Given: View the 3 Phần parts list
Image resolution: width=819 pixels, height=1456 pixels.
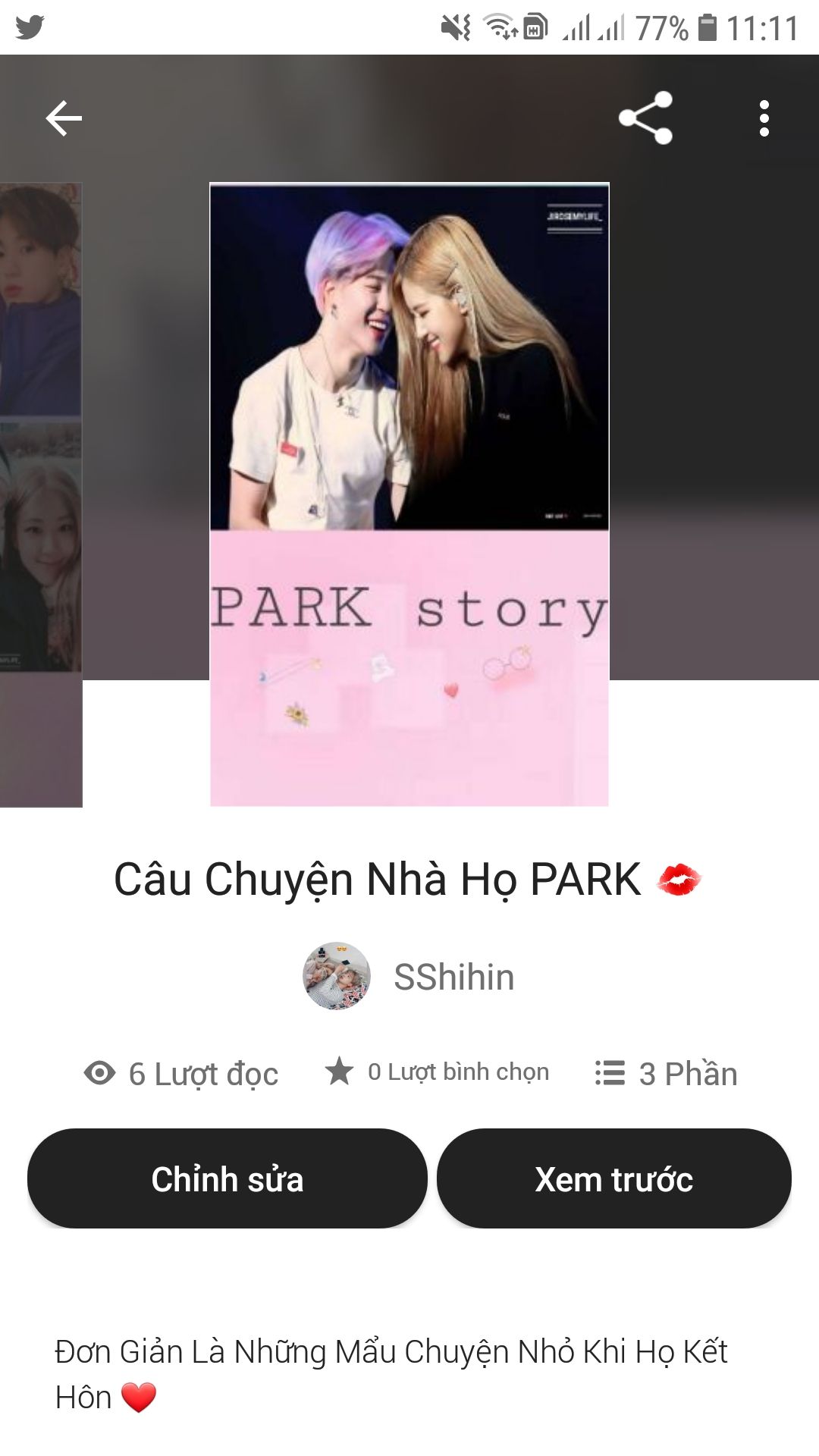Looking at the screenshot, I should pyautogui.click(x=666, y=1073).
